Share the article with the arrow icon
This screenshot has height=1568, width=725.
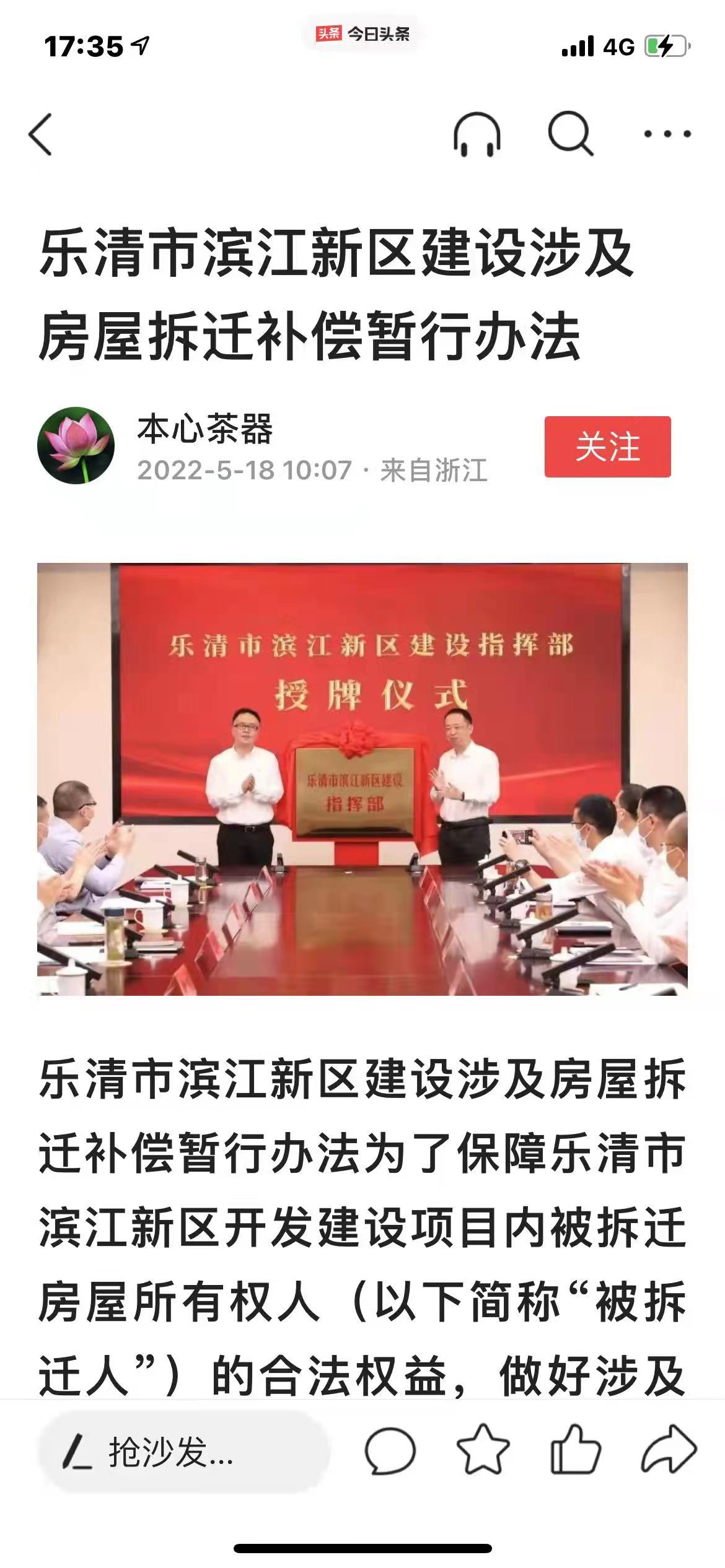click(669, 1451)
